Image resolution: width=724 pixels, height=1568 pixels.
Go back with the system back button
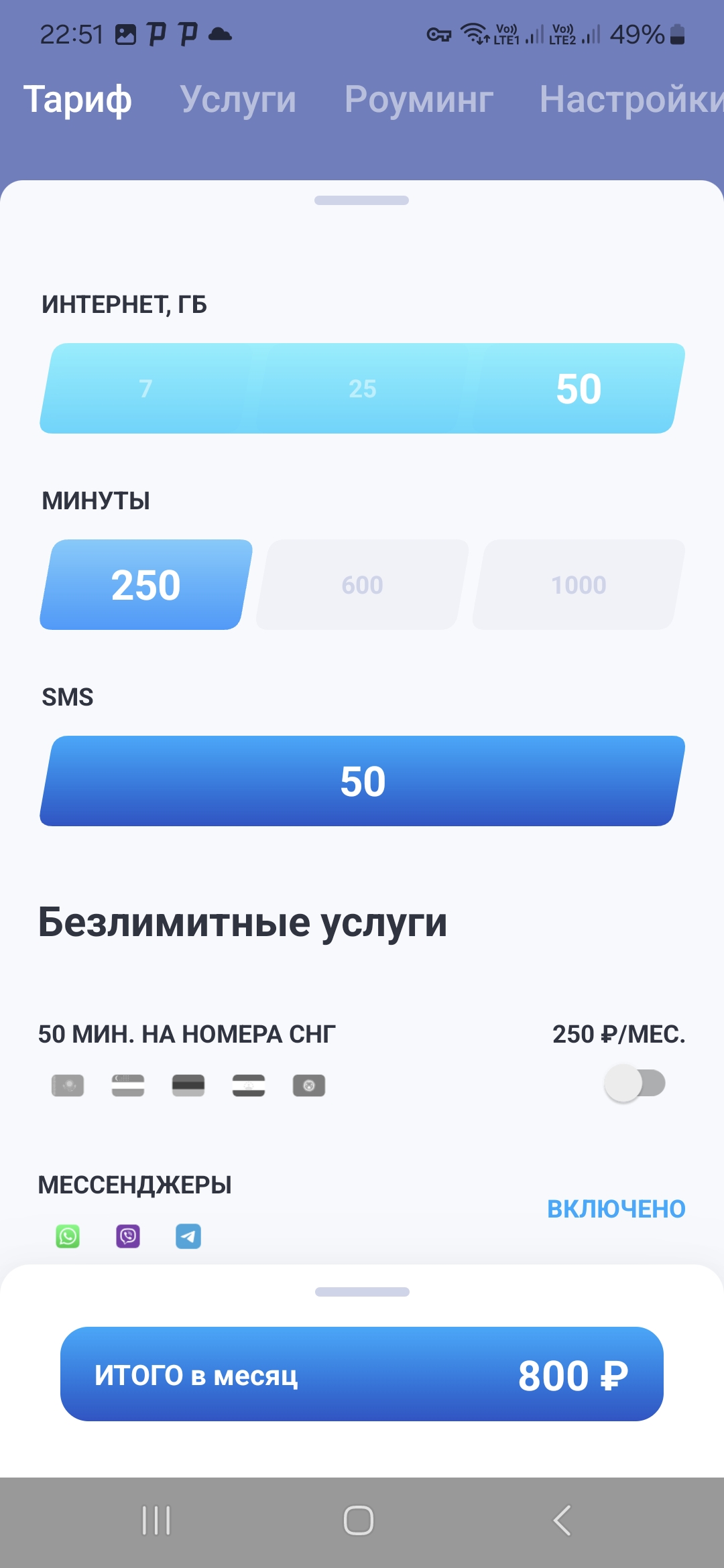(562, 1520)
